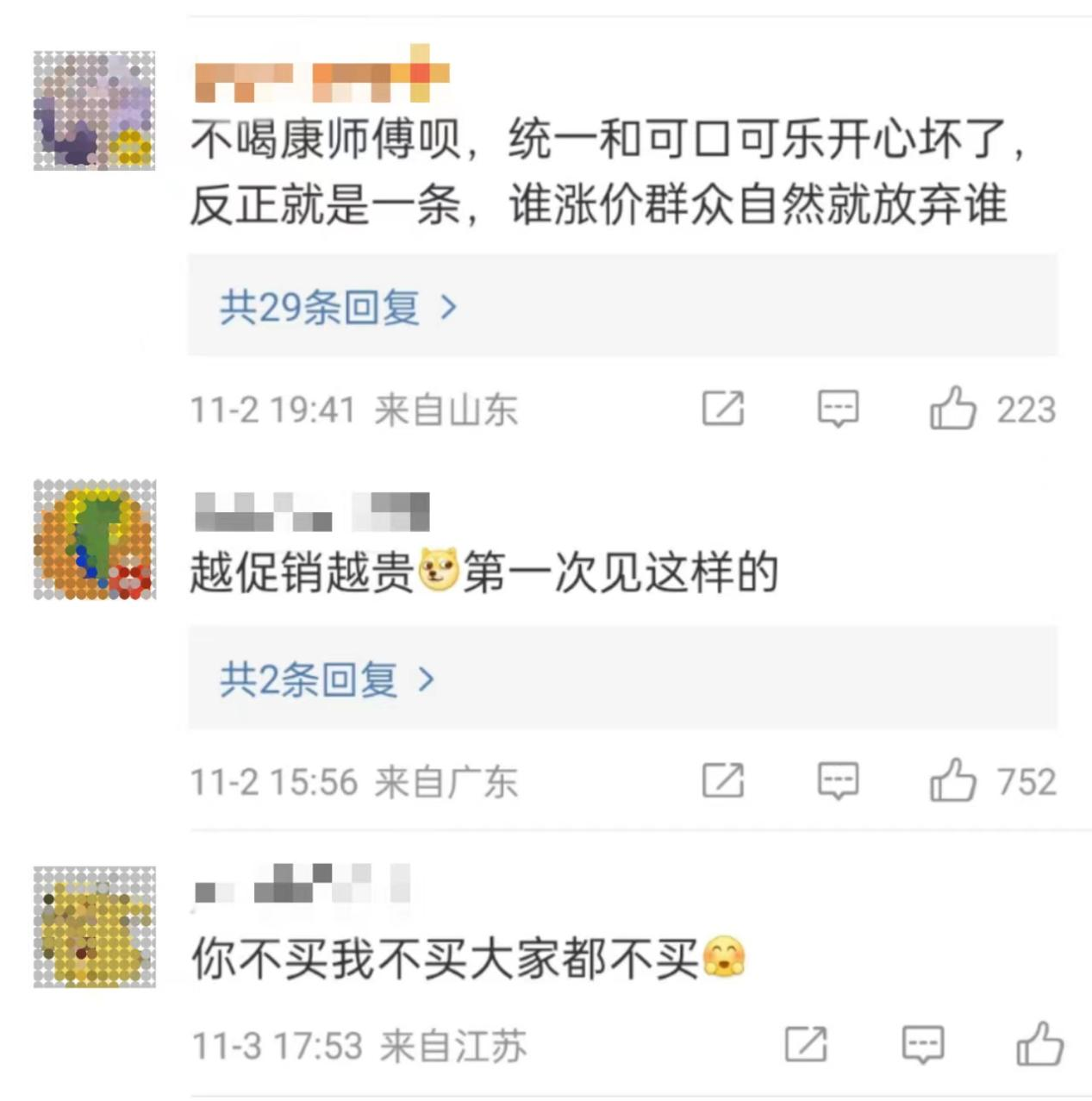Screen dimensions: 1092x1101
Task: Repost the 11-2 15:56 comment from 广东
Action: click(722, 781)
